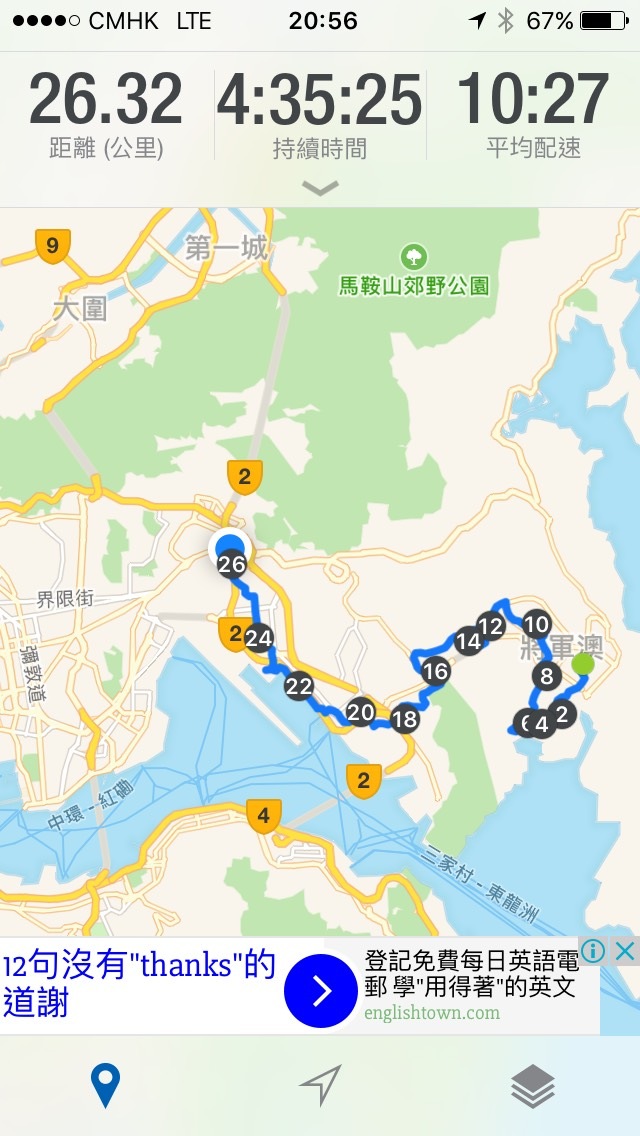Tap the 20 km route marker
The width and height of the screenshot is (640, 1136).
[x=360, y=712]
